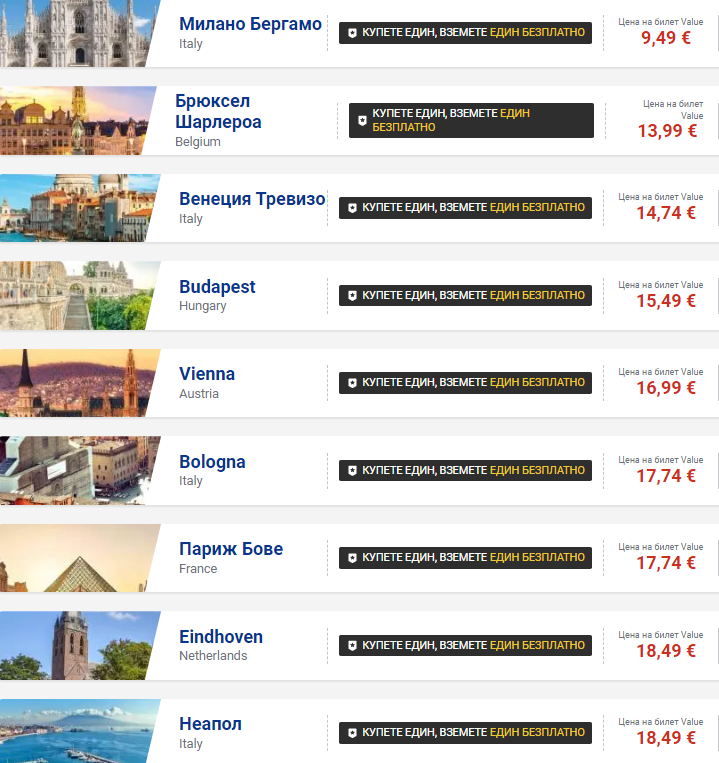Image resolution: width=719 pixels, height=763 pixels.
Task: Open the Eindhoven, Netherlands deal
Action: click(221, 637)
